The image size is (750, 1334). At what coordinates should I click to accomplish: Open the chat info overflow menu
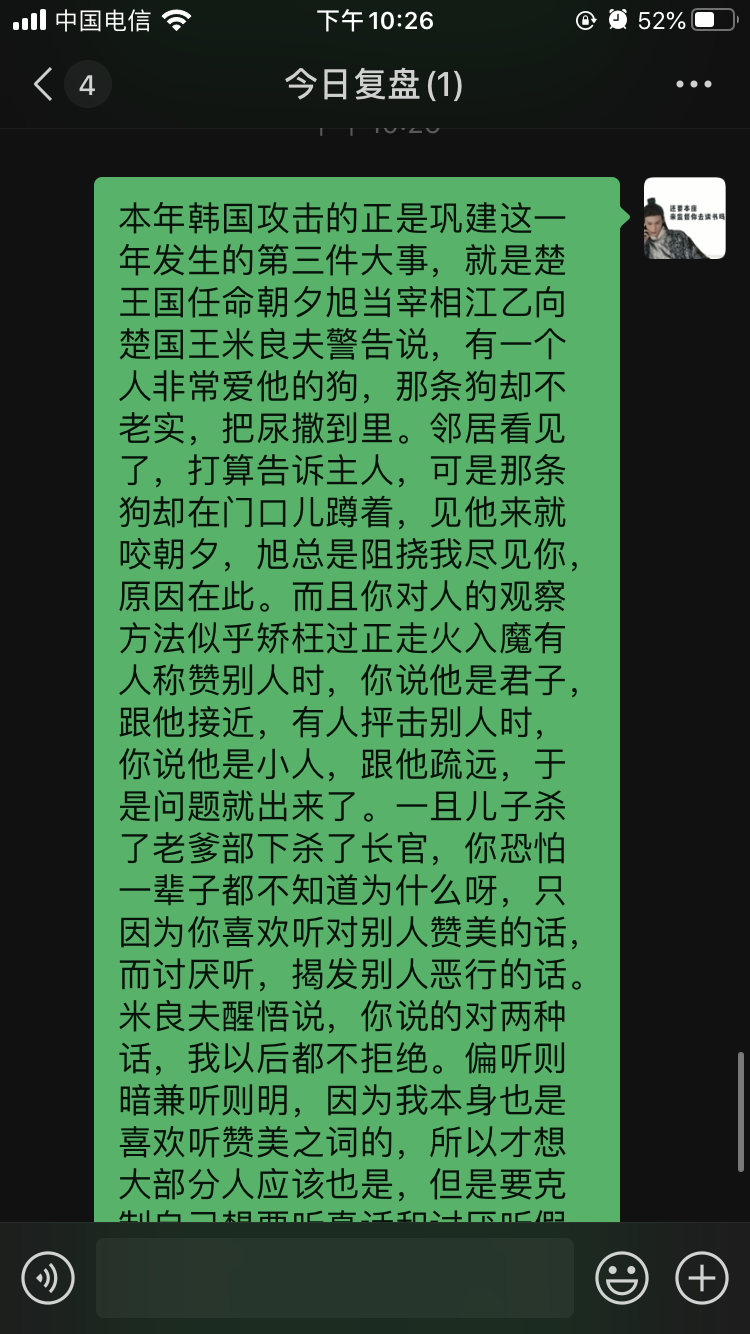(694, 85)
